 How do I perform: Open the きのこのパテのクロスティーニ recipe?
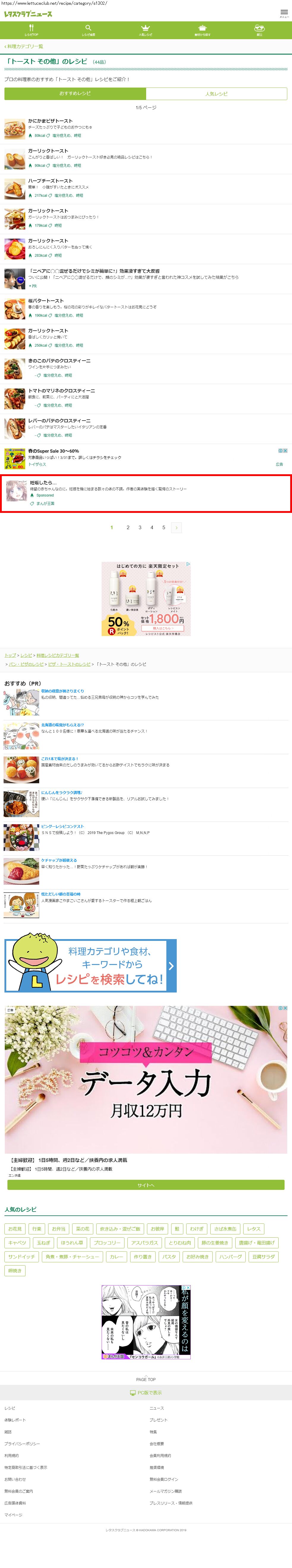[x=59, y=360]
